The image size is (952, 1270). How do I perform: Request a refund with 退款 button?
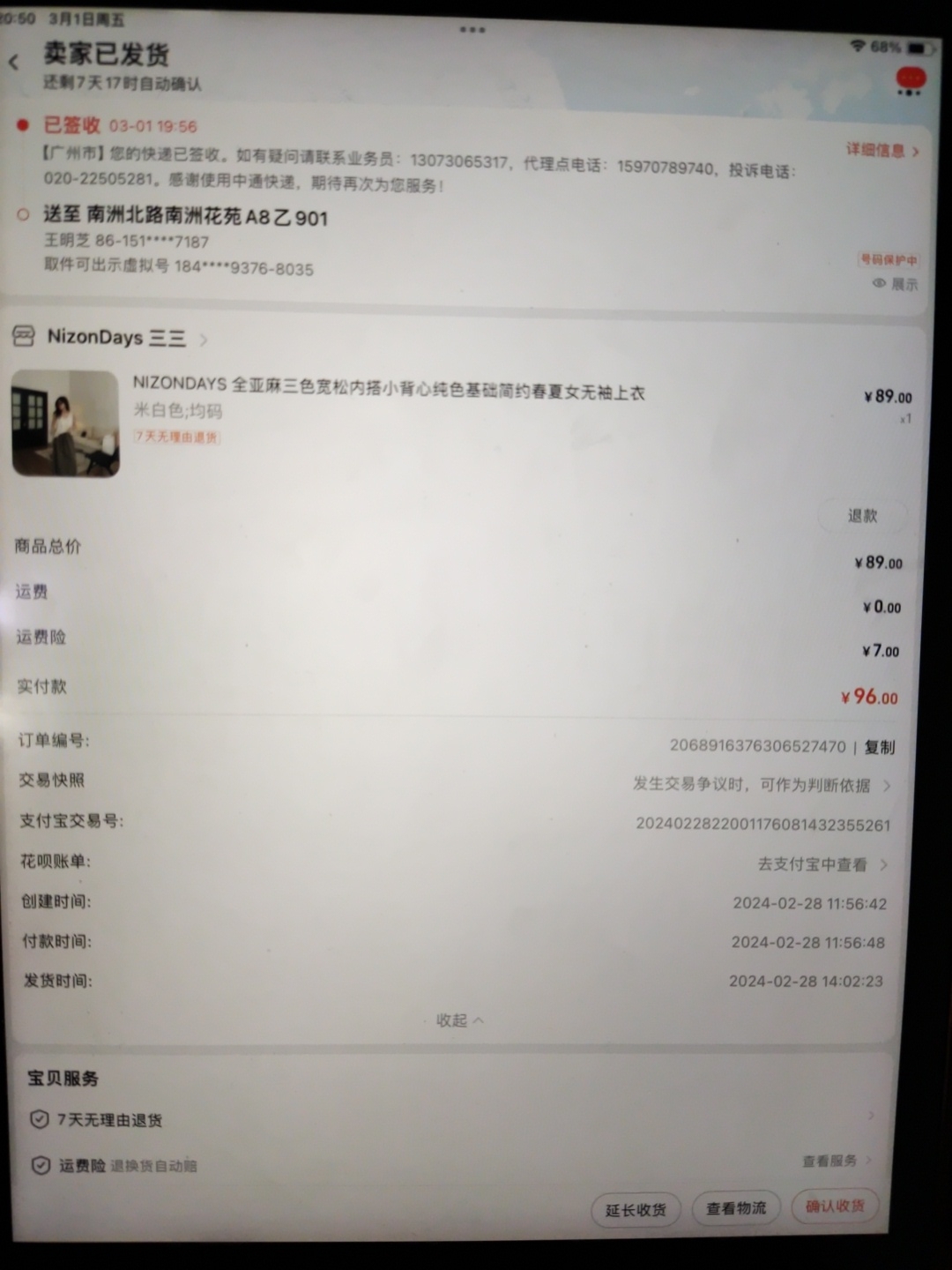coord(861,516)
